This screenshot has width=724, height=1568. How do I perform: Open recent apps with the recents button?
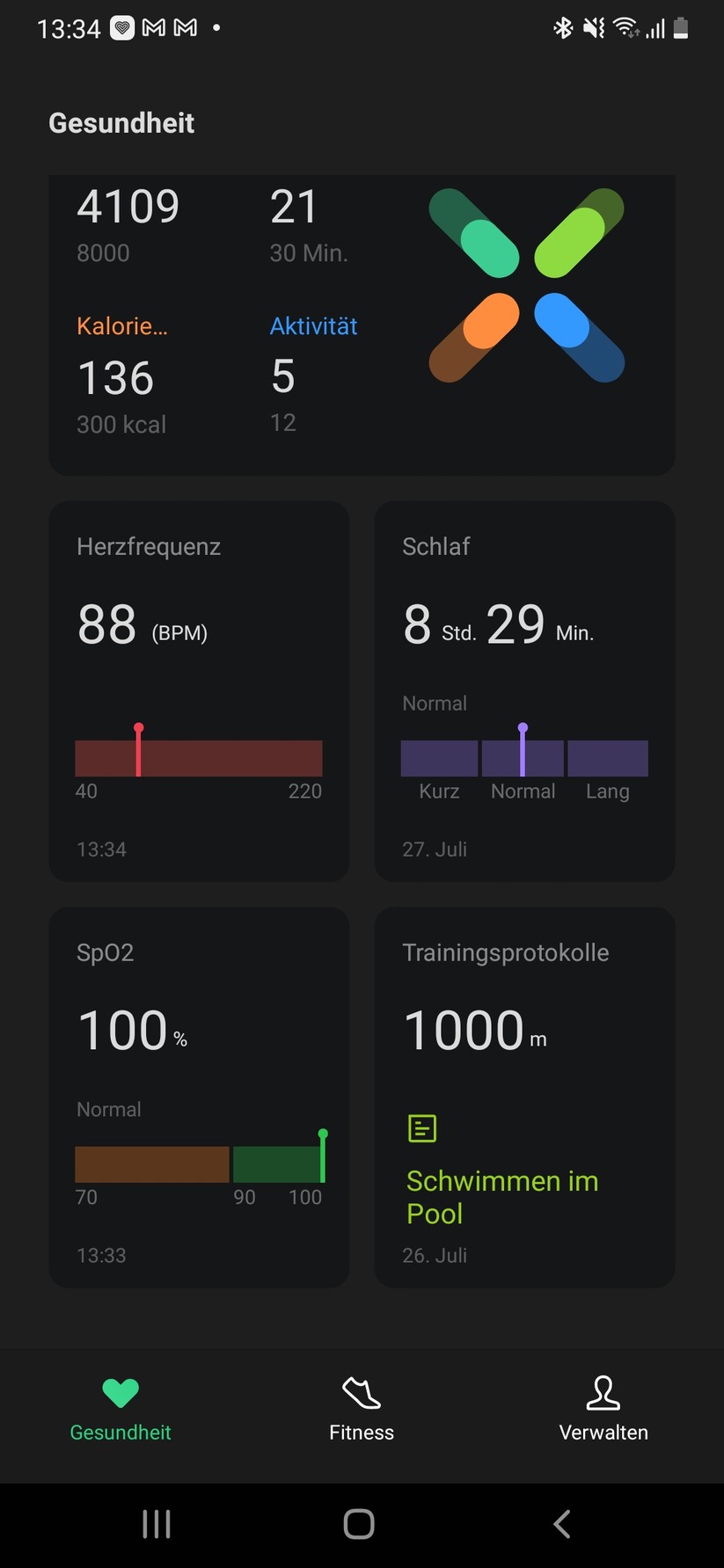click(156, 1523)
